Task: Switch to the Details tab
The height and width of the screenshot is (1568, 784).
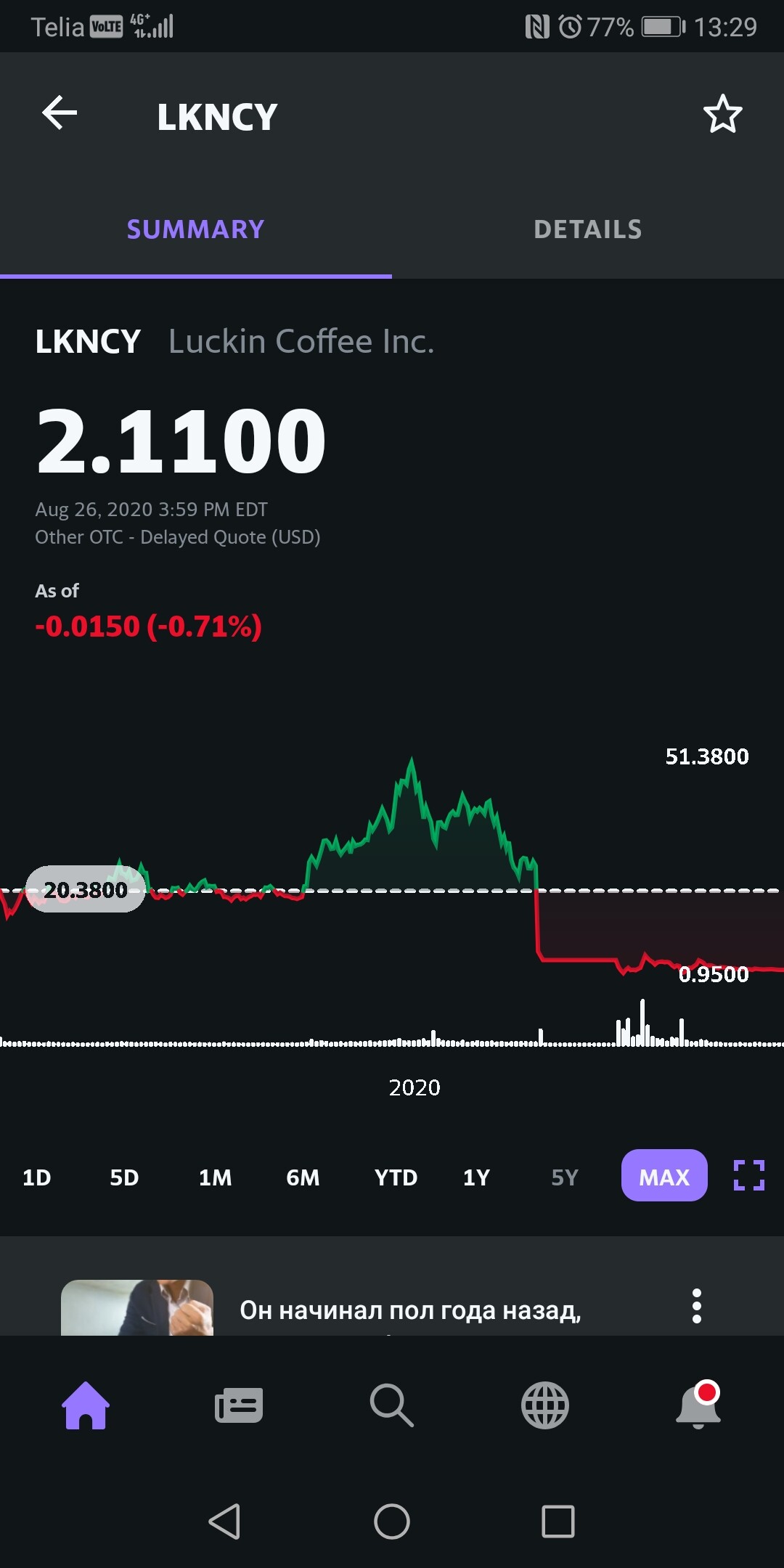Action: (588, 229)
